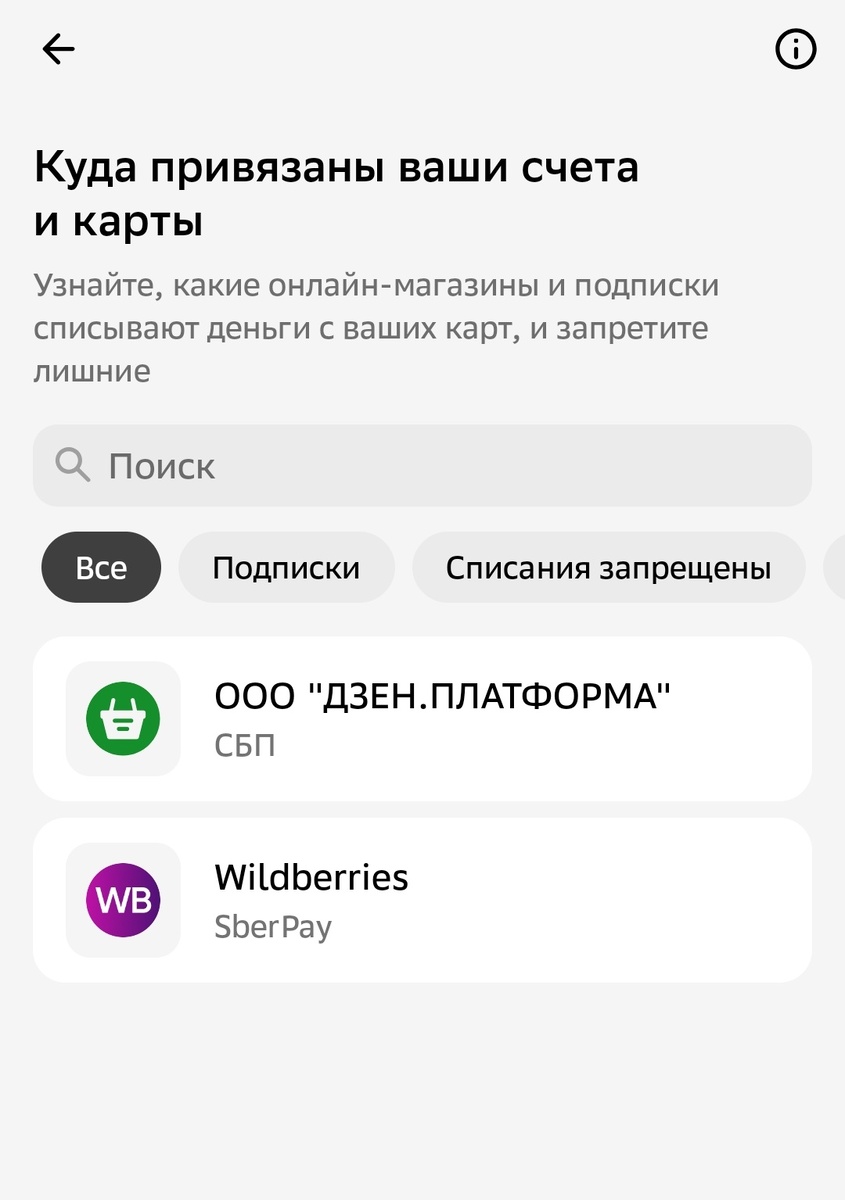The image size is (845, 1200).
Task: Tap the СБП payment method label
Action: 244,744
